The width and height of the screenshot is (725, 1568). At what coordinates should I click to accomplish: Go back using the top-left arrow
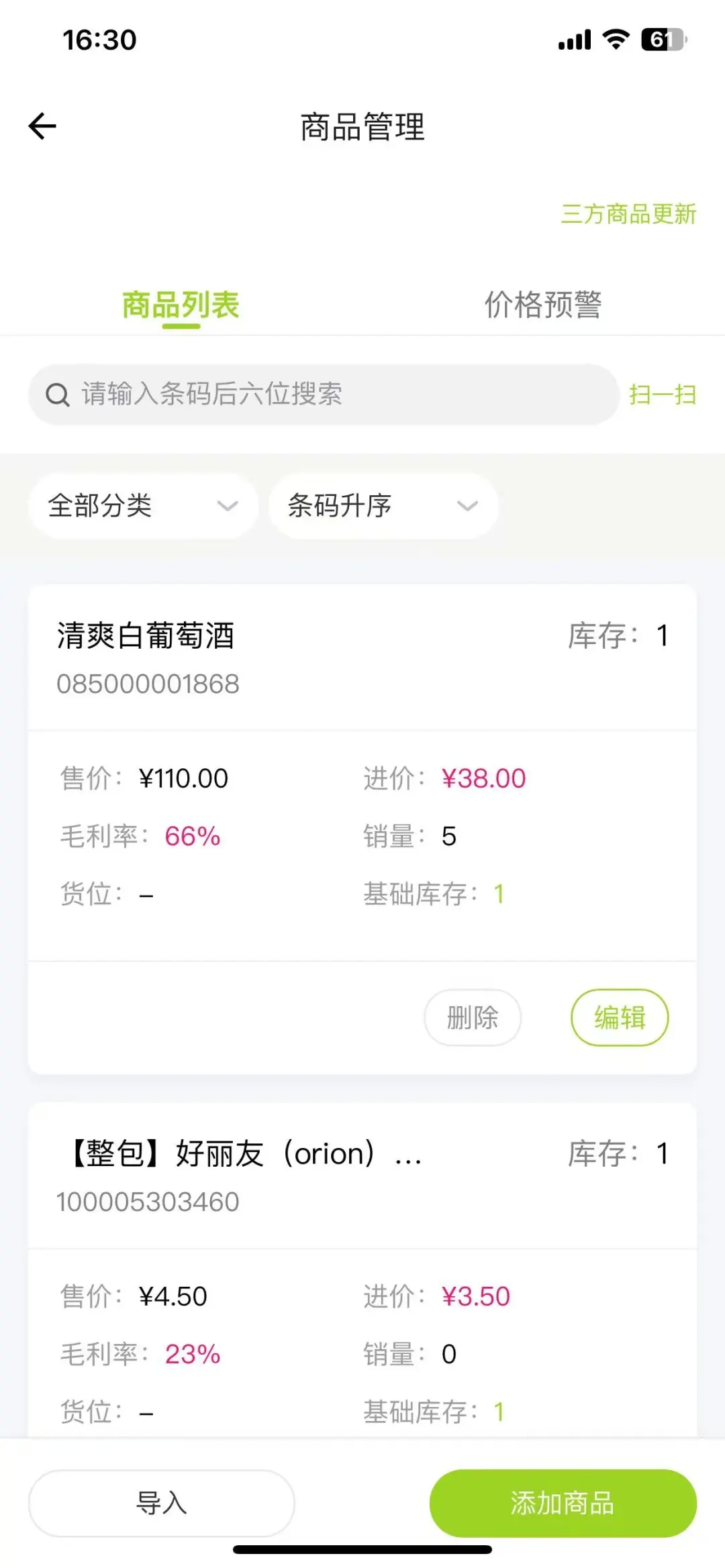click(42, 126)
